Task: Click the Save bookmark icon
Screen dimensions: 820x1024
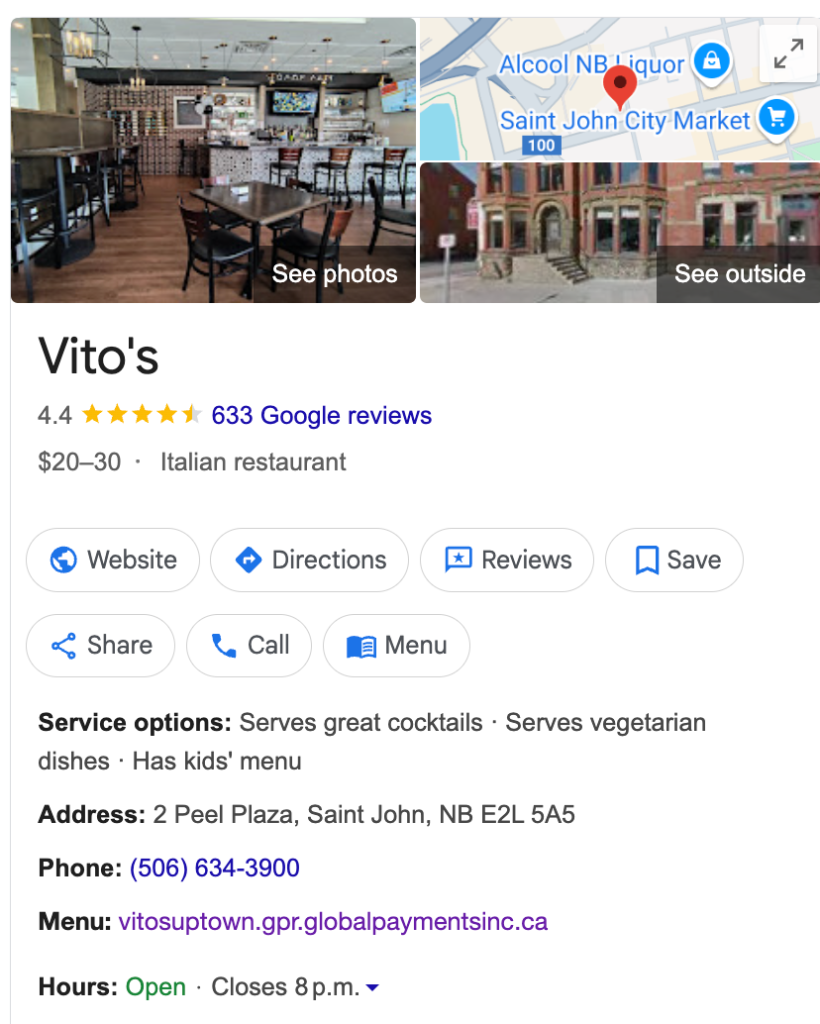Action: coord(648,560)
